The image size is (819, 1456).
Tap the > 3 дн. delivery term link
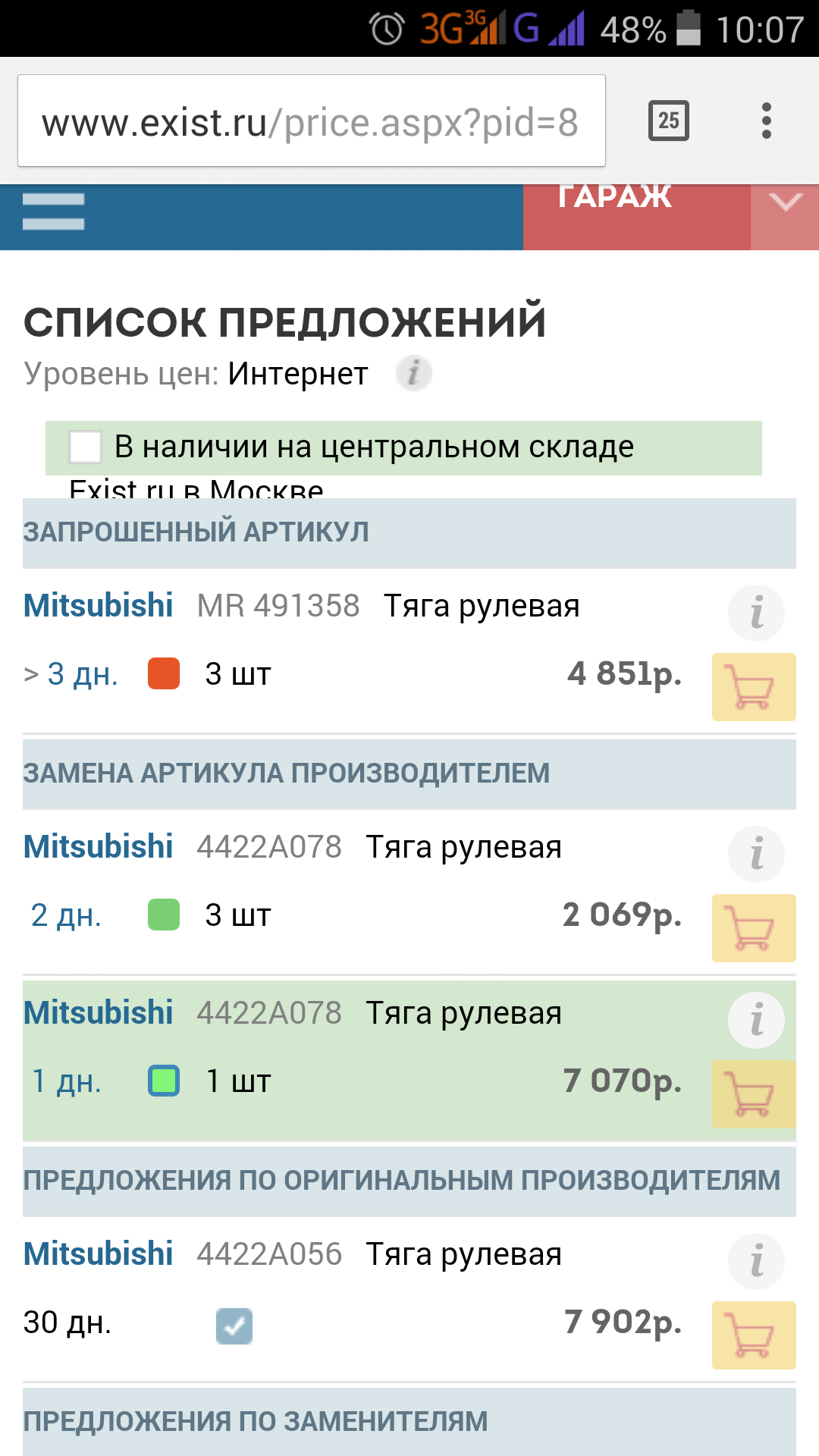point(71,673)
